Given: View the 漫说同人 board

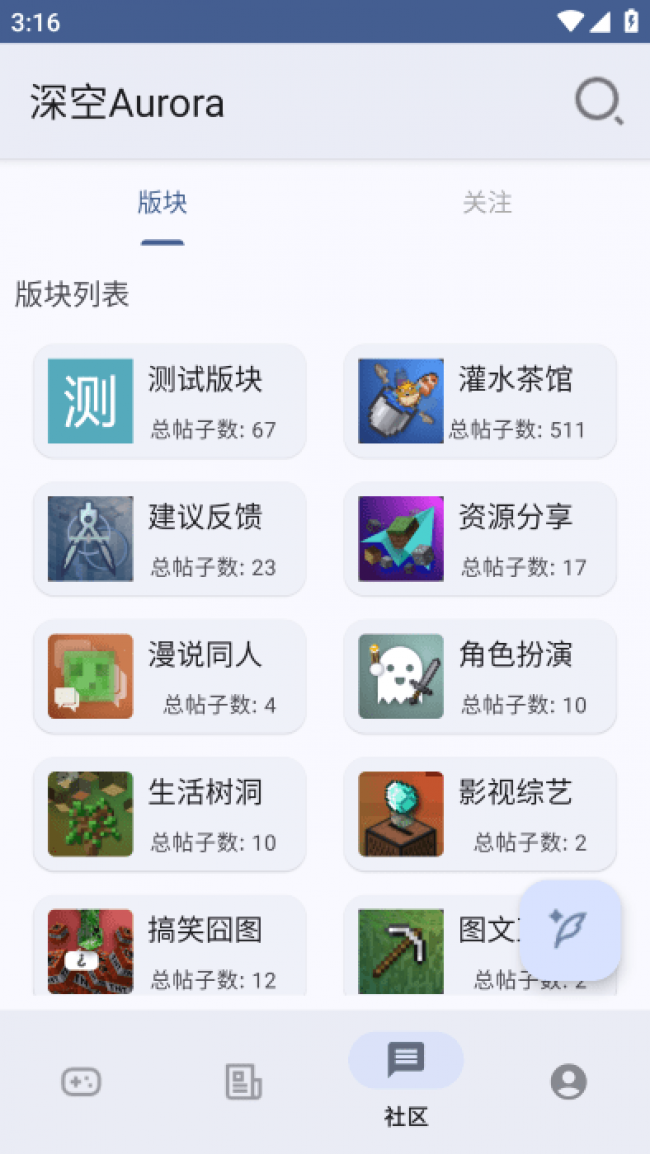Looking at the screenshot, I should 170,676.
